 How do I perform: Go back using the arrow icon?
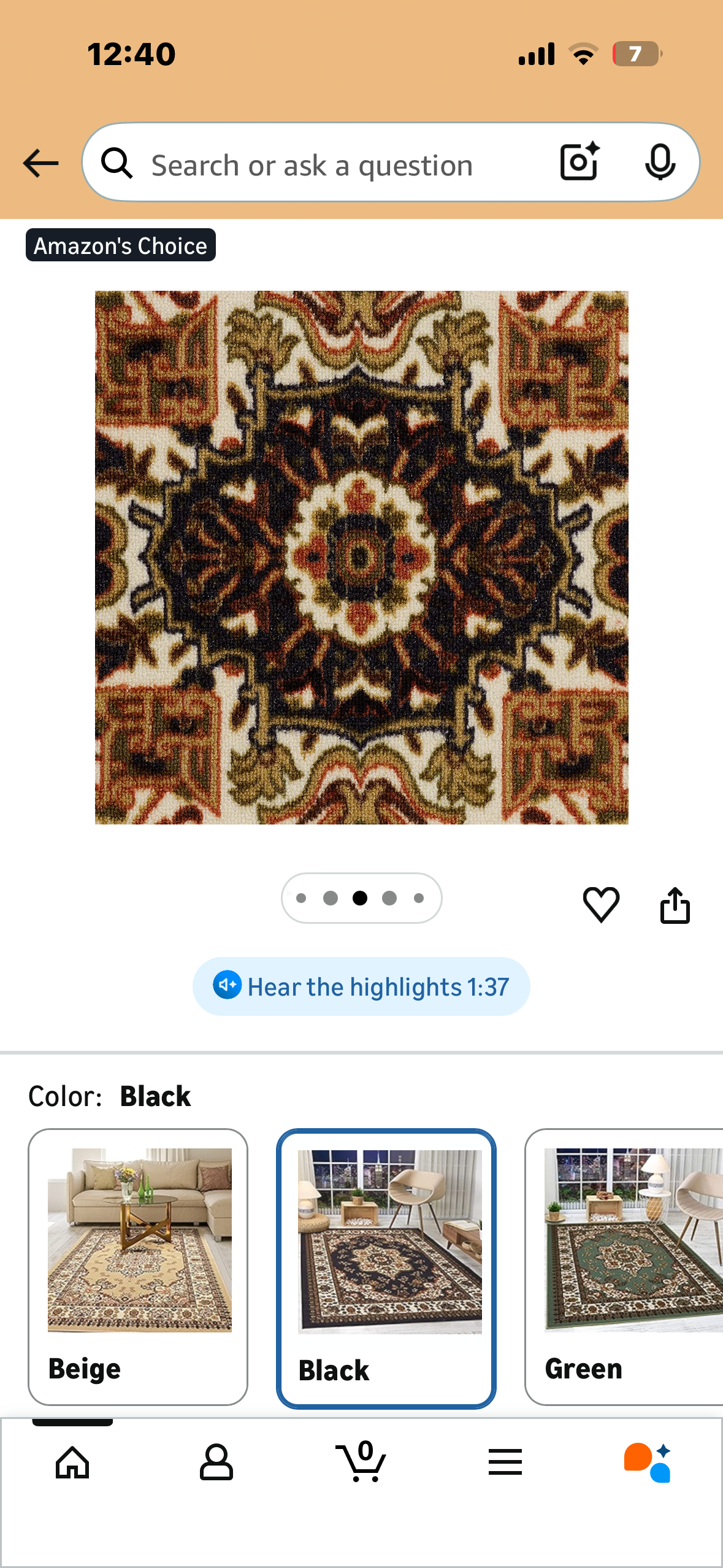[x=40, y=163]
